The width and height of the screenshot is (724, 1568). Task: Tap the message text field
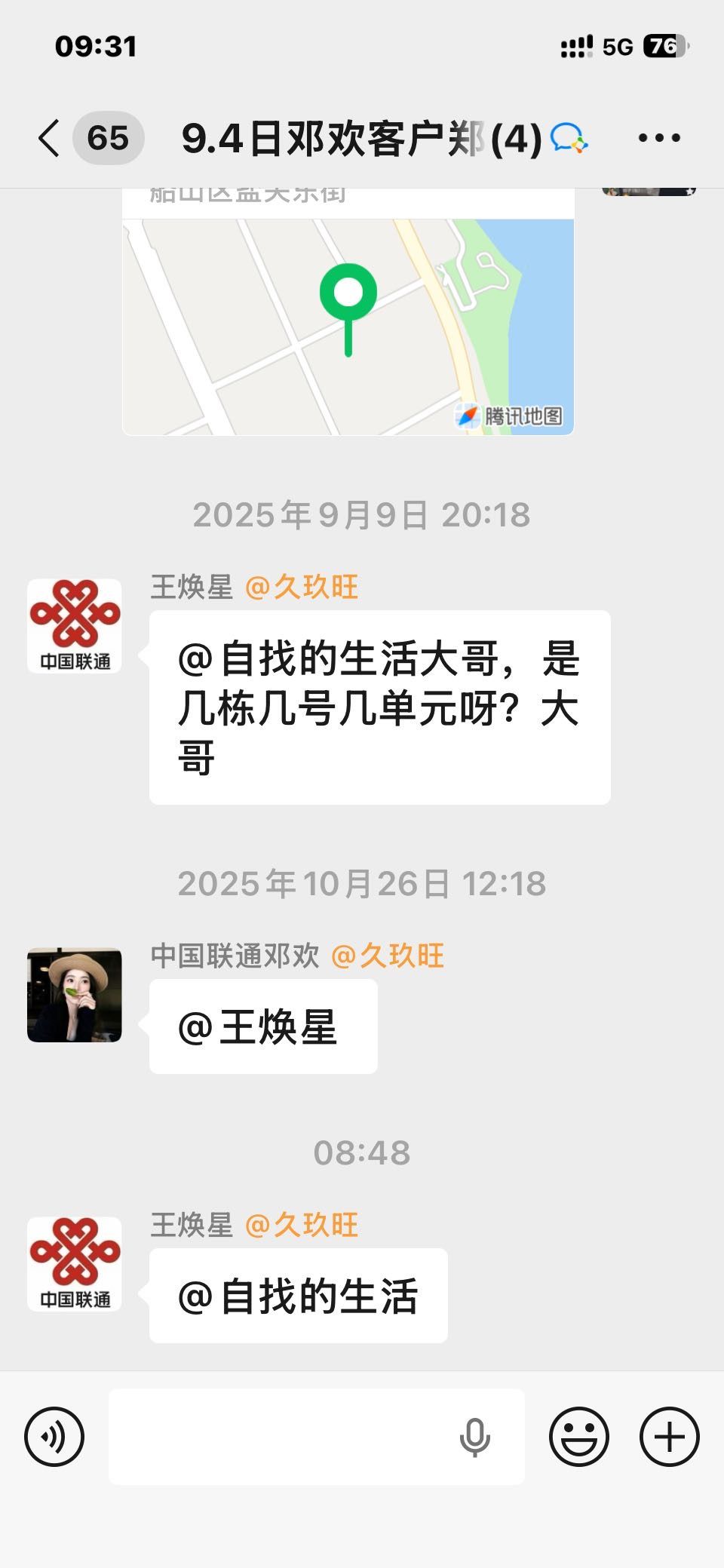click(x=279, y=1436)
